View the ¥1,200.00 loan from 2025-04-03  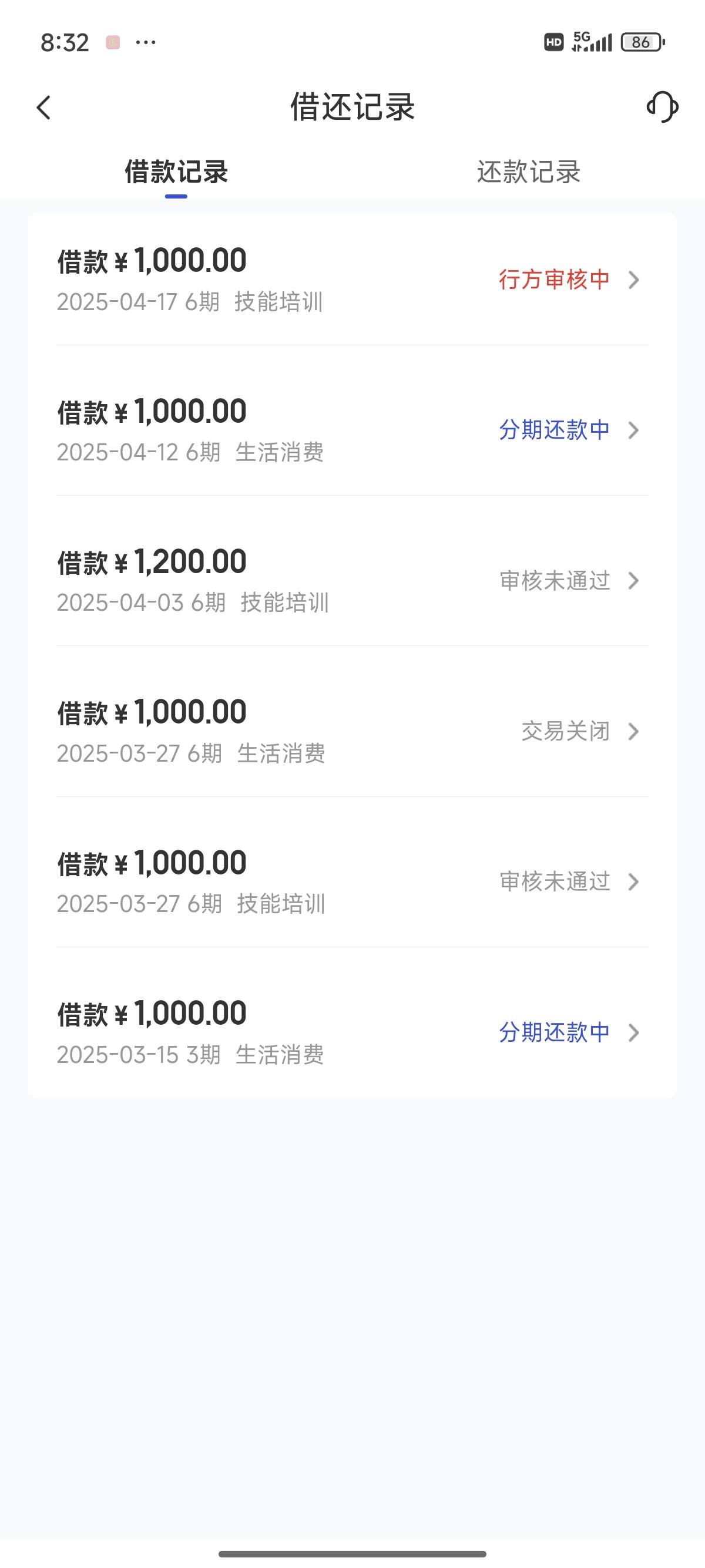[352, 581]
